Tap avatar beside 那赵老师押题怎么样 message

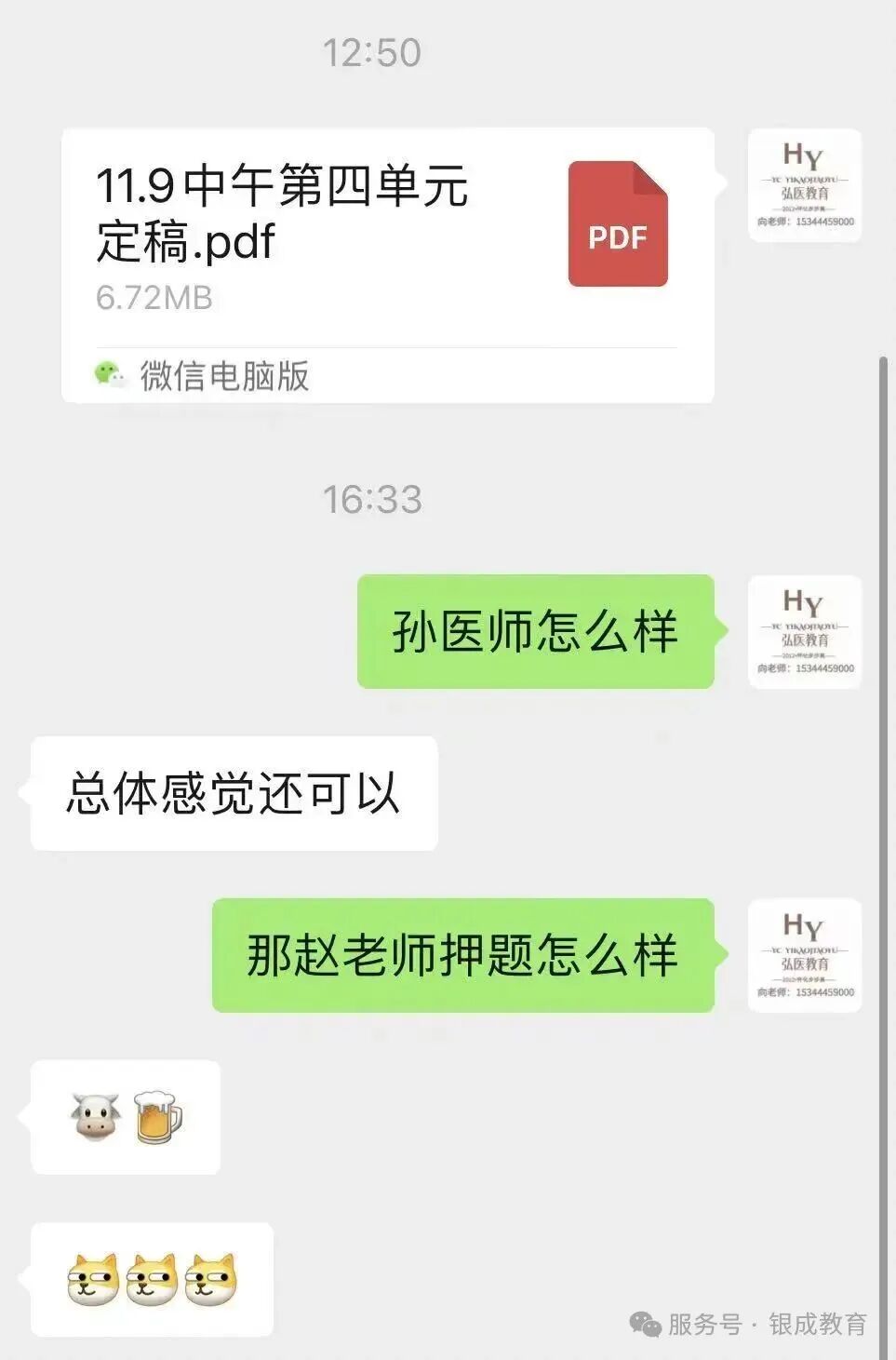pos(805,955)
